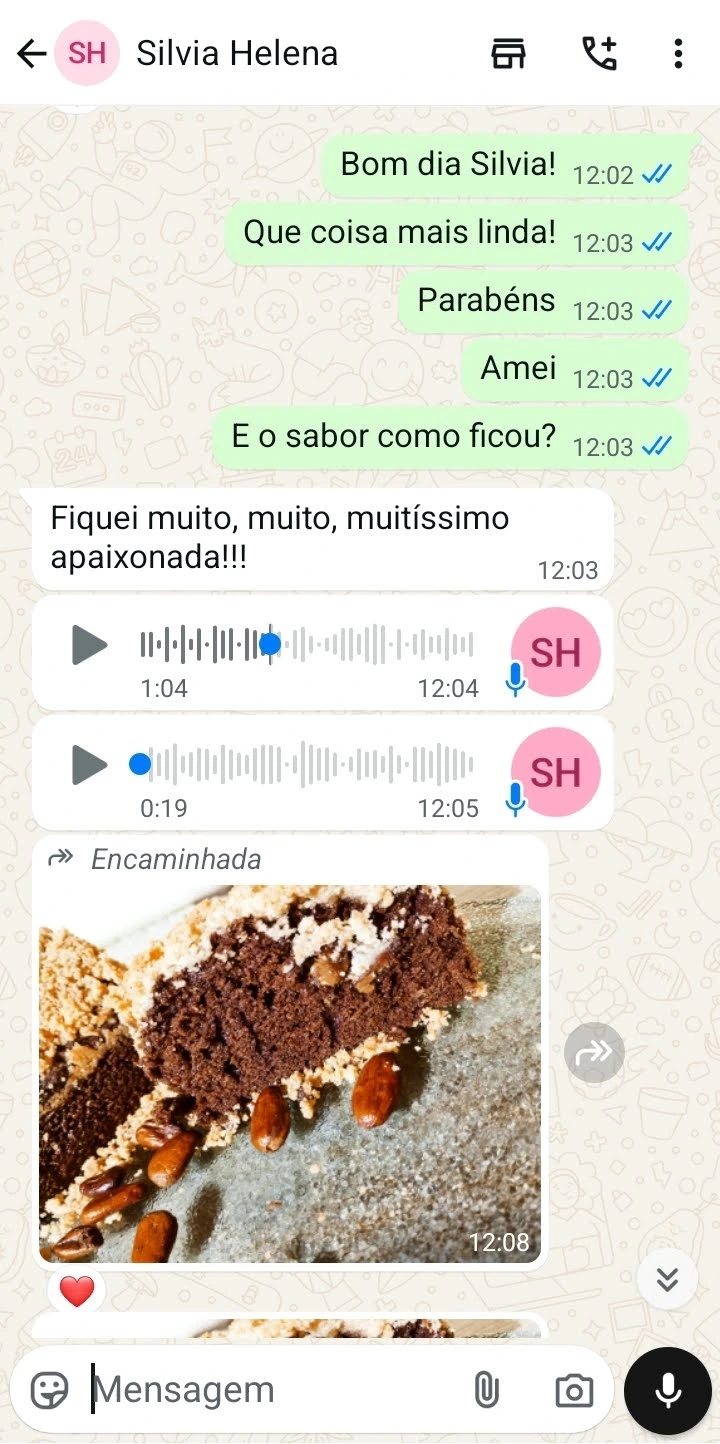This screenshot has height=1444, width=720.
Task: Go back to the chat list
Action: click(32, 53)
